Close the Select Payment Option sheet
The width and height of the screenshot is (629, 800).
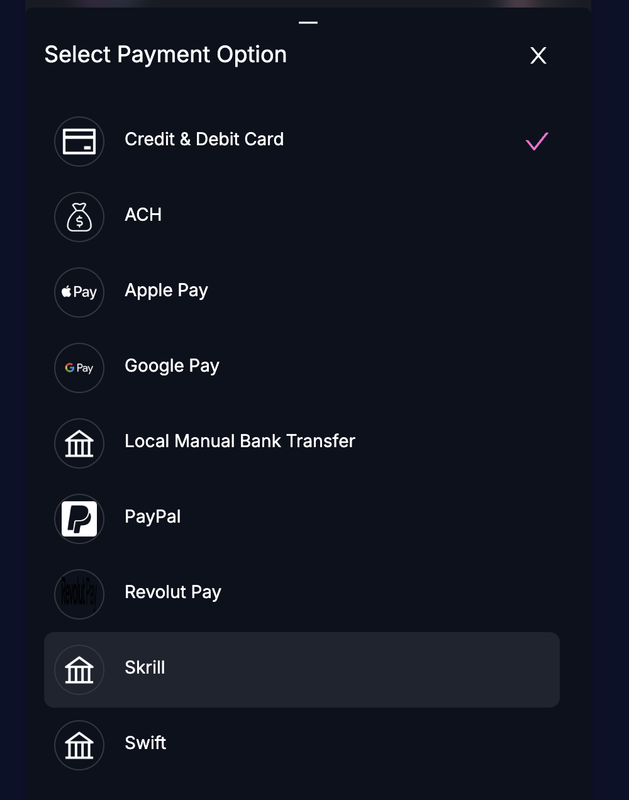coord(538,56)
